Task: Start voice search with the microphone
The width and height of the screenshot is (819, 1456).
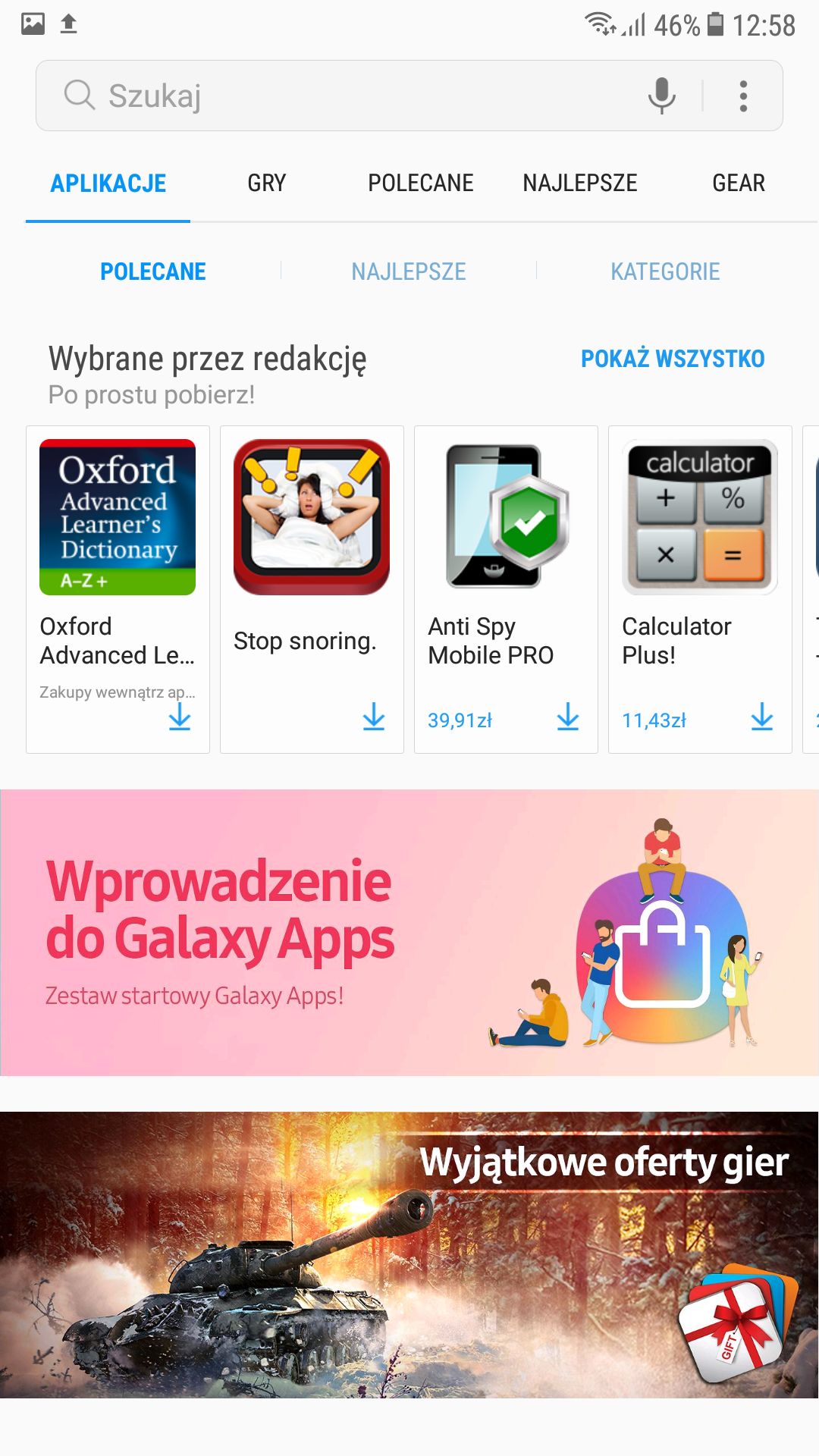Action: pos(662,96)
